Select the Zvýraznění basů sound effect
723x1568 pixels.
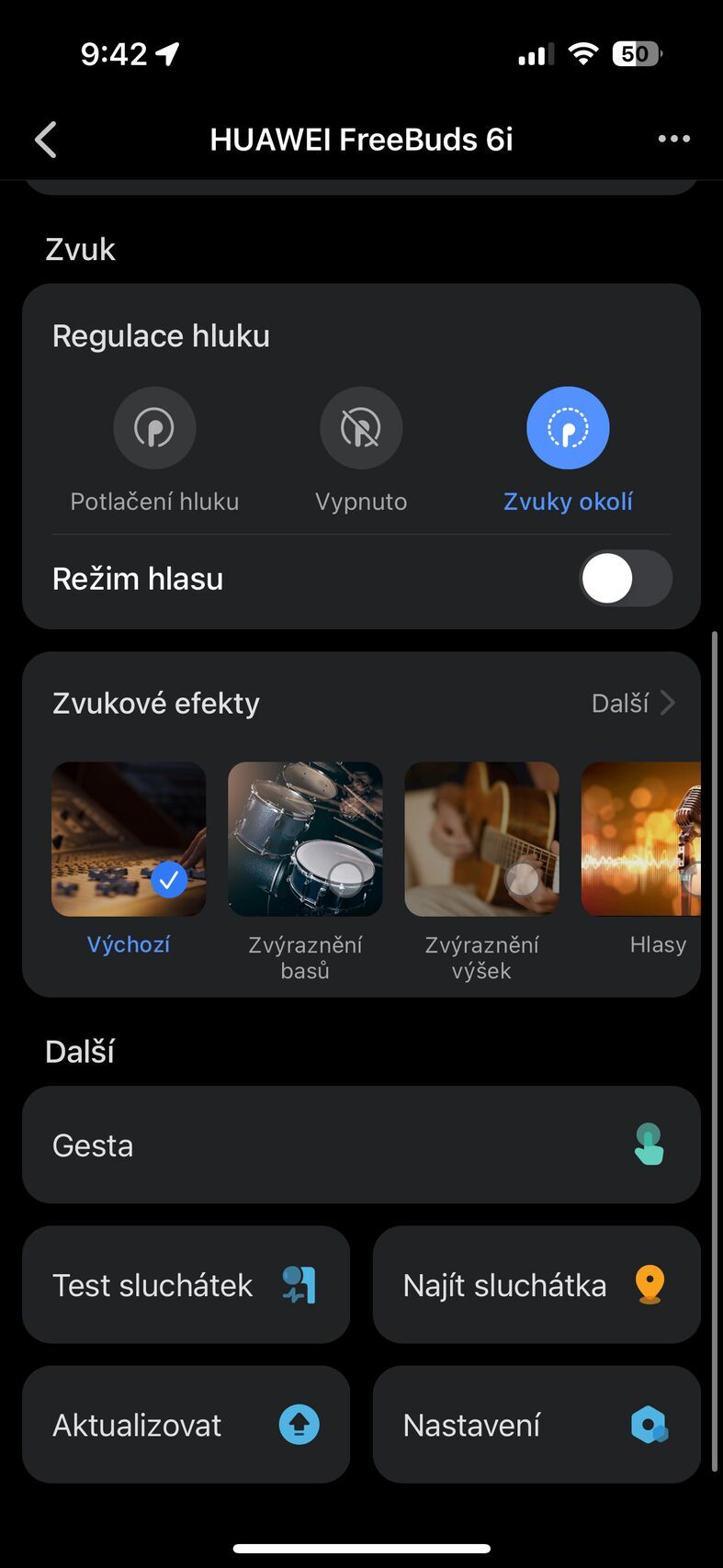(x=305, y=839)
